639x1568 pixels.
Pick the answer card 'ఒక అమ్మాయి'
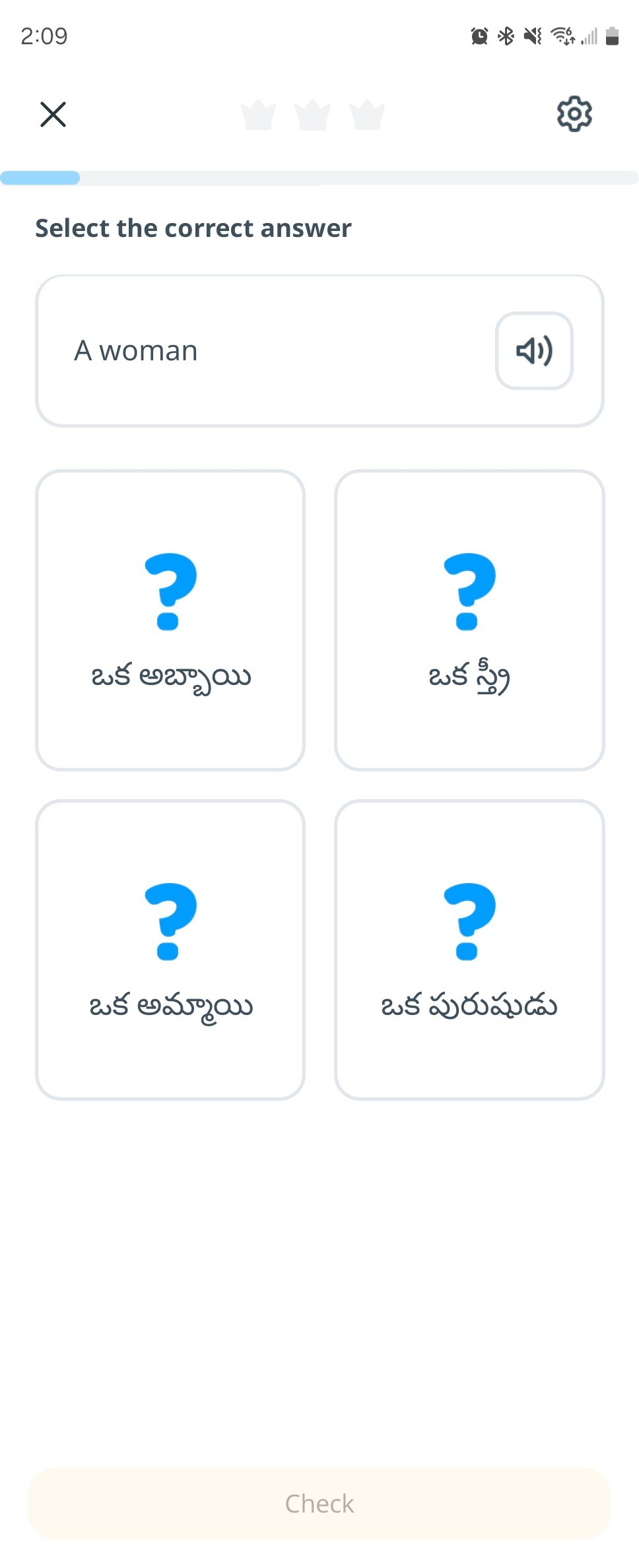170,950
